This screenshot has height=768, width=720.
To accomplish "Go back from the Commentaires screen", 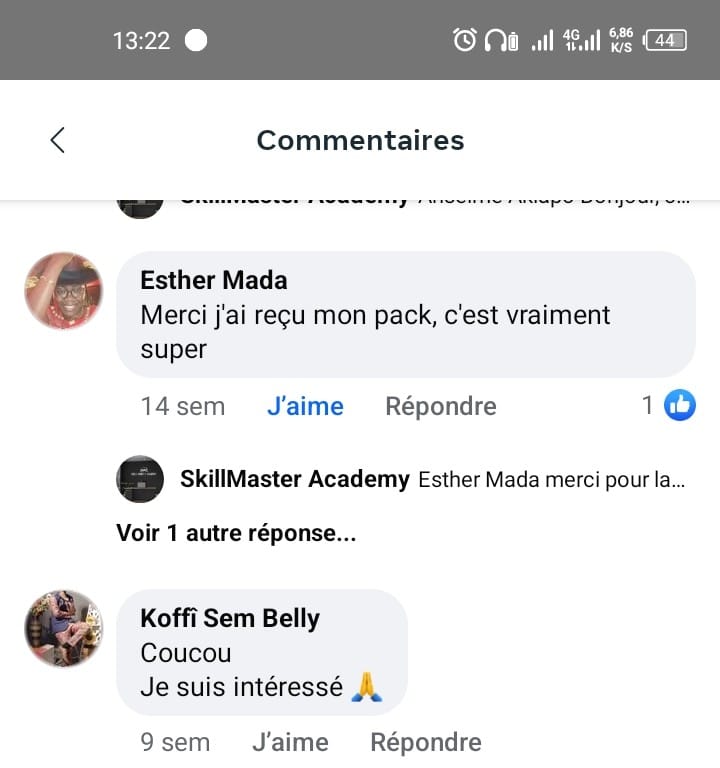I will [x=57, y=140].
